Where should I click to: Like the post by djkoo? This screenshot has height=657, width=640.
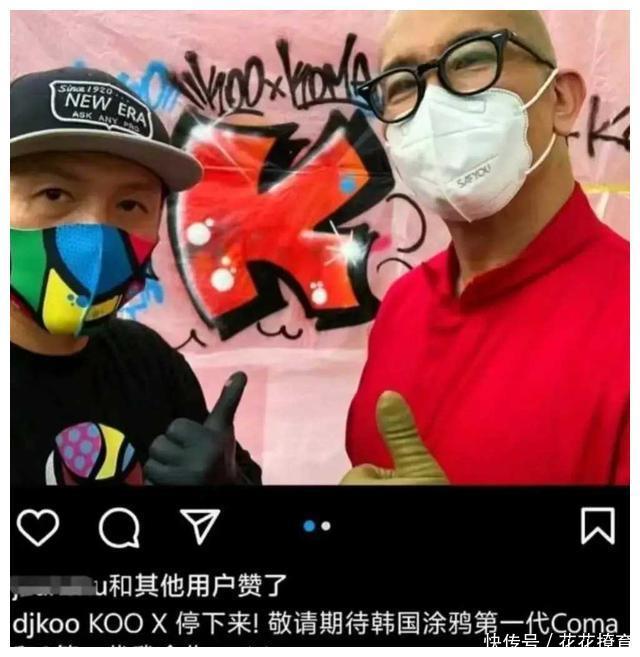pos(38,526)
